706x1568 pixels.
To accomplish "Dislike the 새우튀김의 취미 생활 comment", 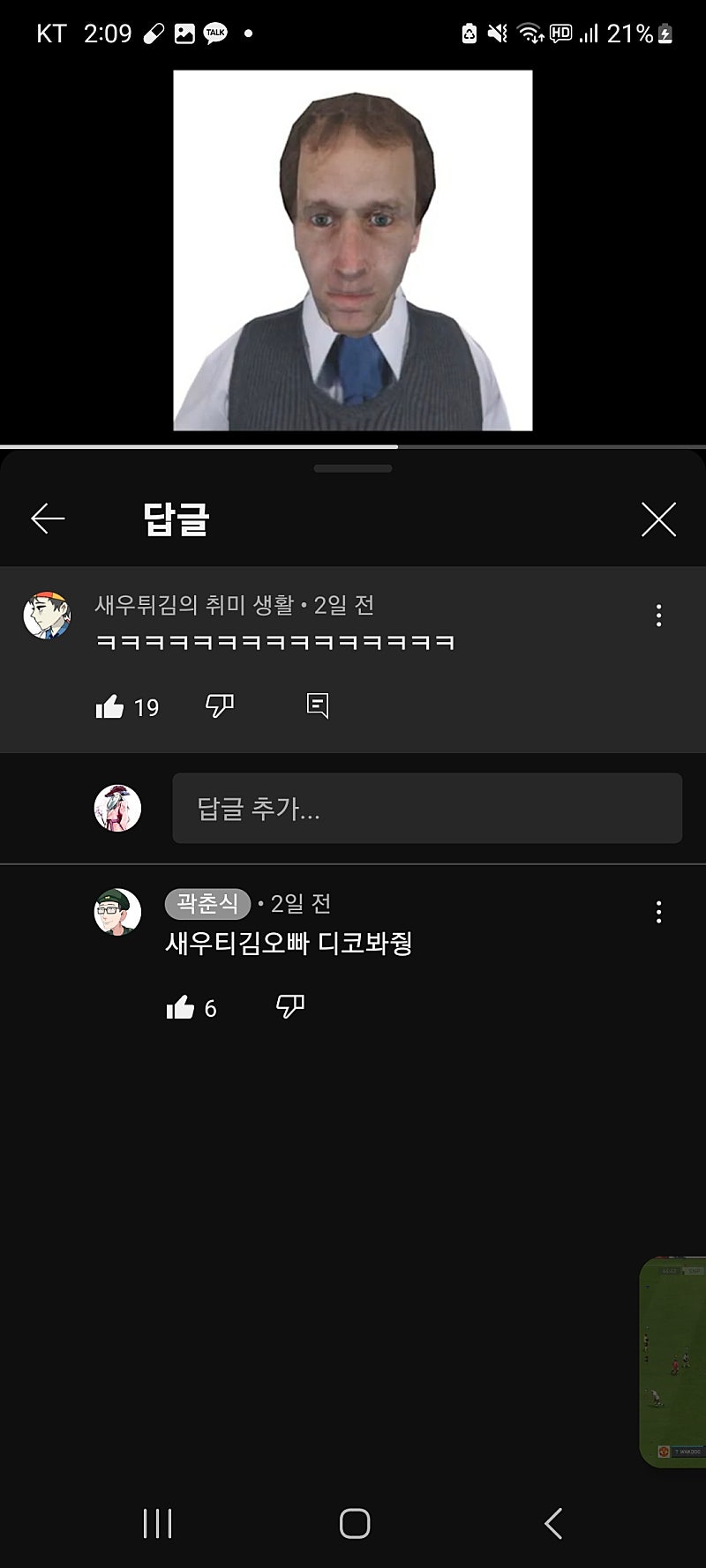I will 220,706.
